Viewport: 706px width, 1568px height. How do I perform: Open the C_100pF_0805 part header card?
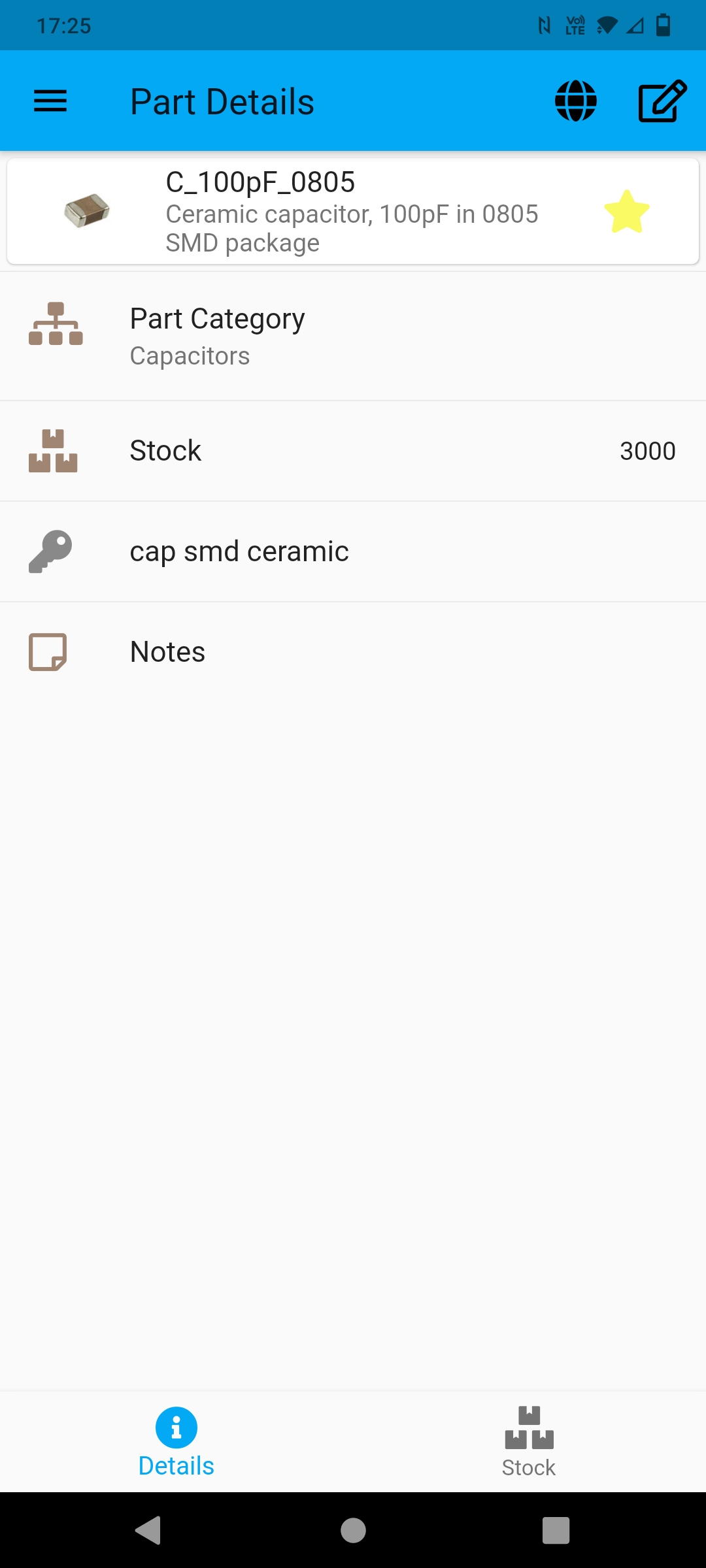tap(353, 210)
